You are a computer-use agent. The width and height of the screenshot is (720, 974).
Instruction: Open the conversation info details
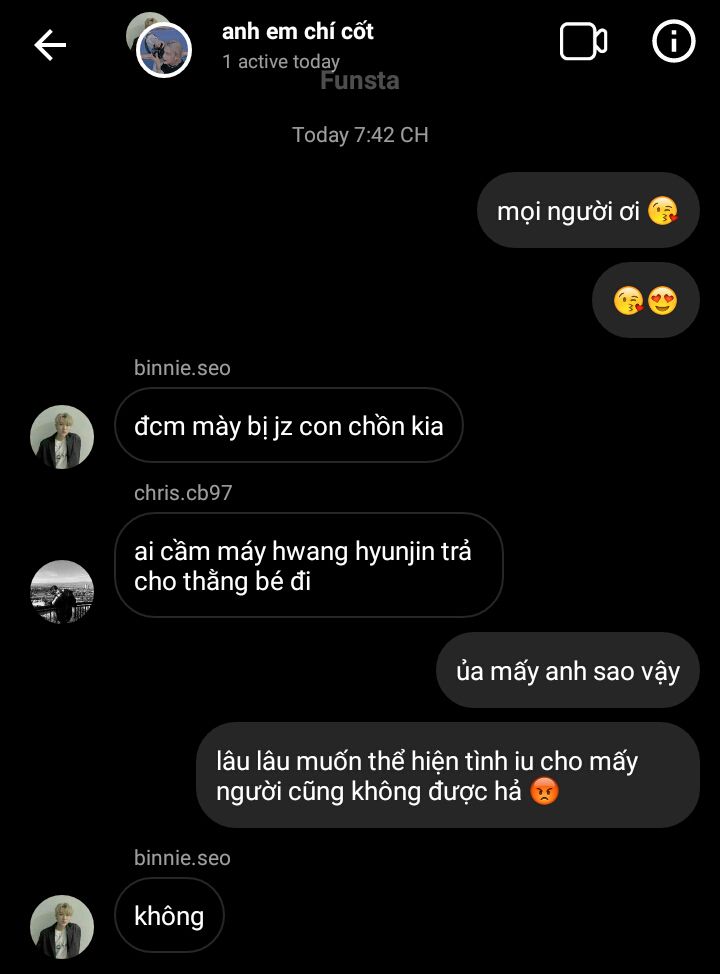click(673, 43)
